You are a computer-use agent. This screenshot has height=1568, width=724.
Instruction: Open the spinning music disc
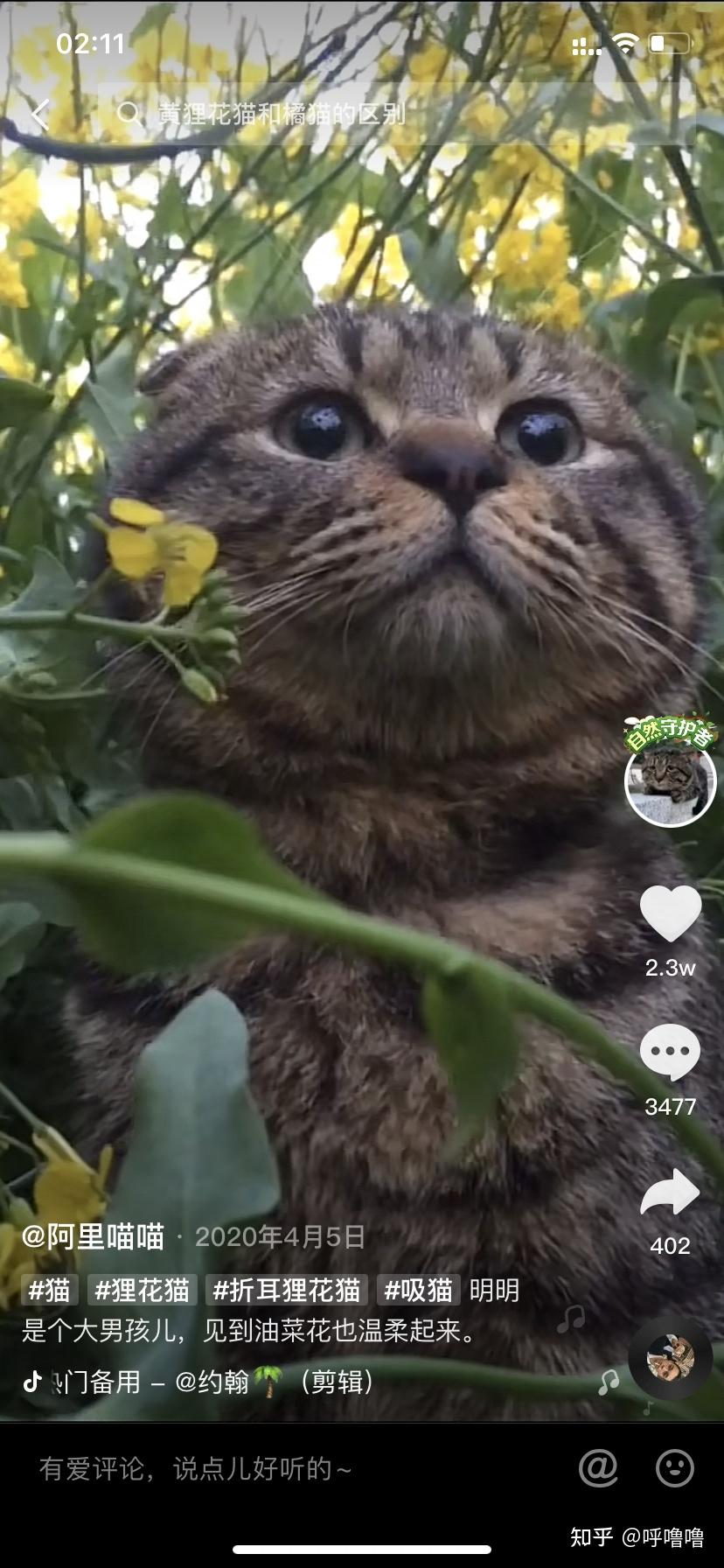(670, 1358)
